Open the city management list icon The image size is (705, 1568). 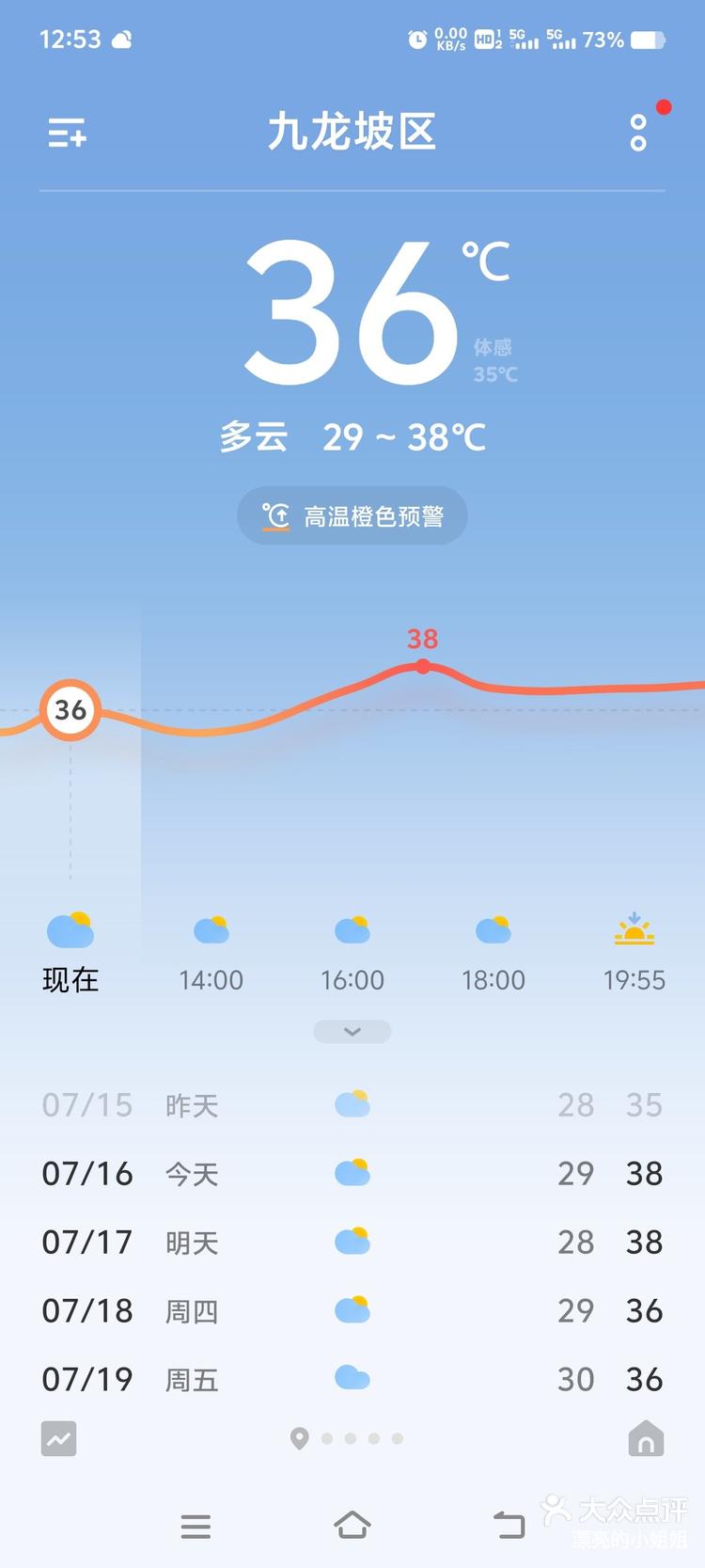coord(66,132)
